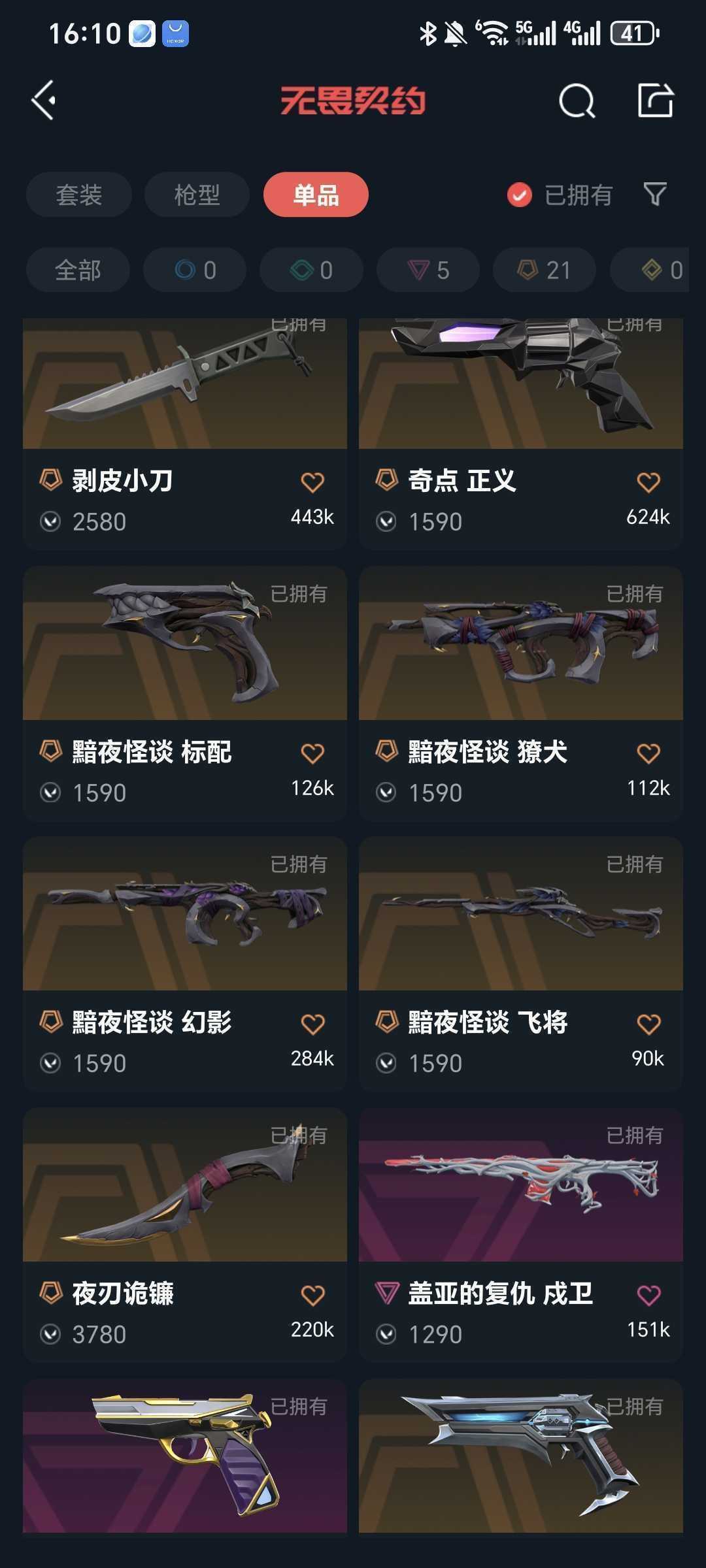
Task: Switch to the 套装 tab
Action: (79, 195)
